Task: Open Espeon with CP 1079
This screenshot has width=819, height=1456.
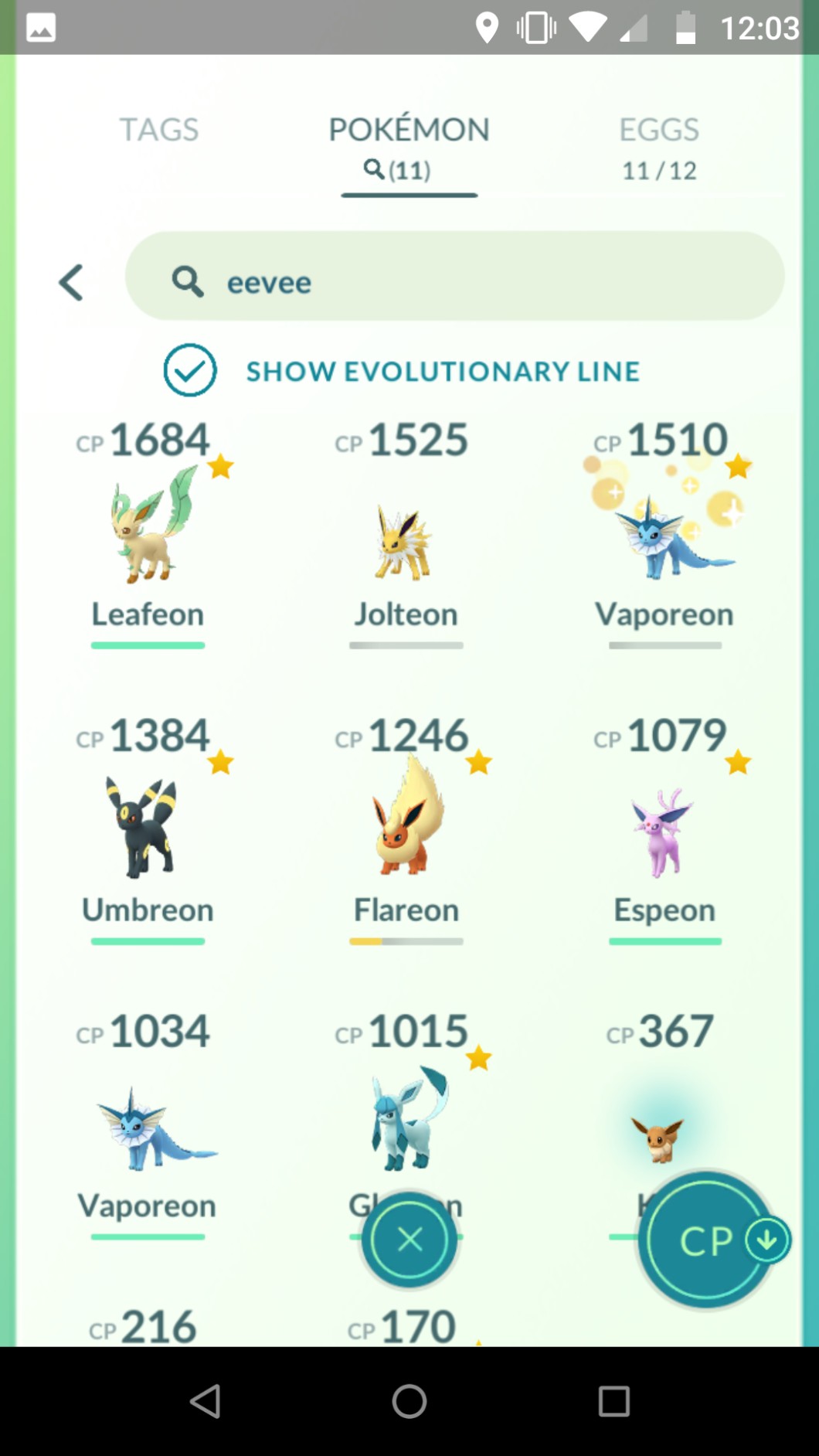Action: (x=664, y=828)
